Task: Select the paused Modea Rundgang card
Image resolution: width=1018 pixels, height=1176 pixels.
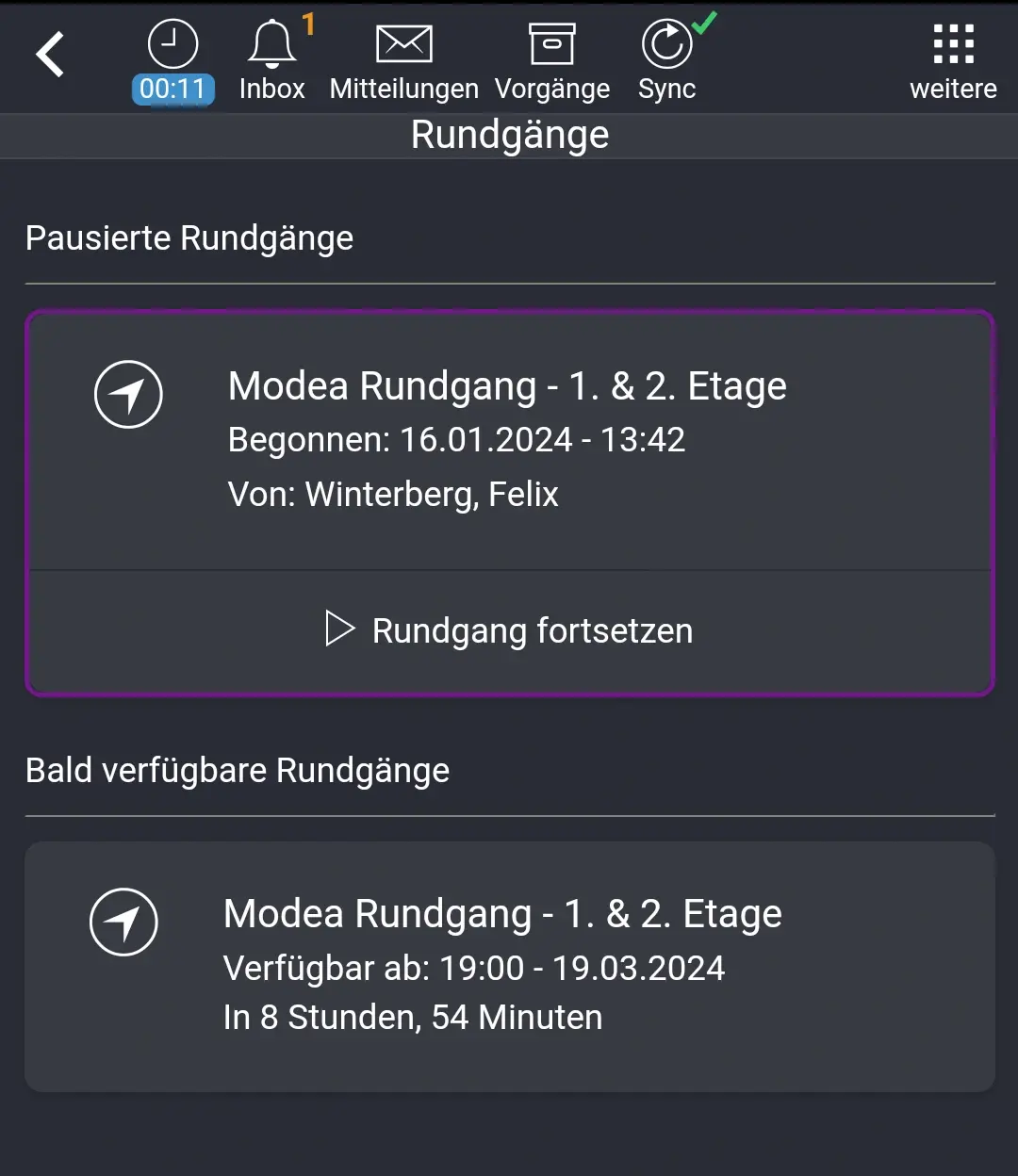Action: pyautogui.click(x=509, y=438)
